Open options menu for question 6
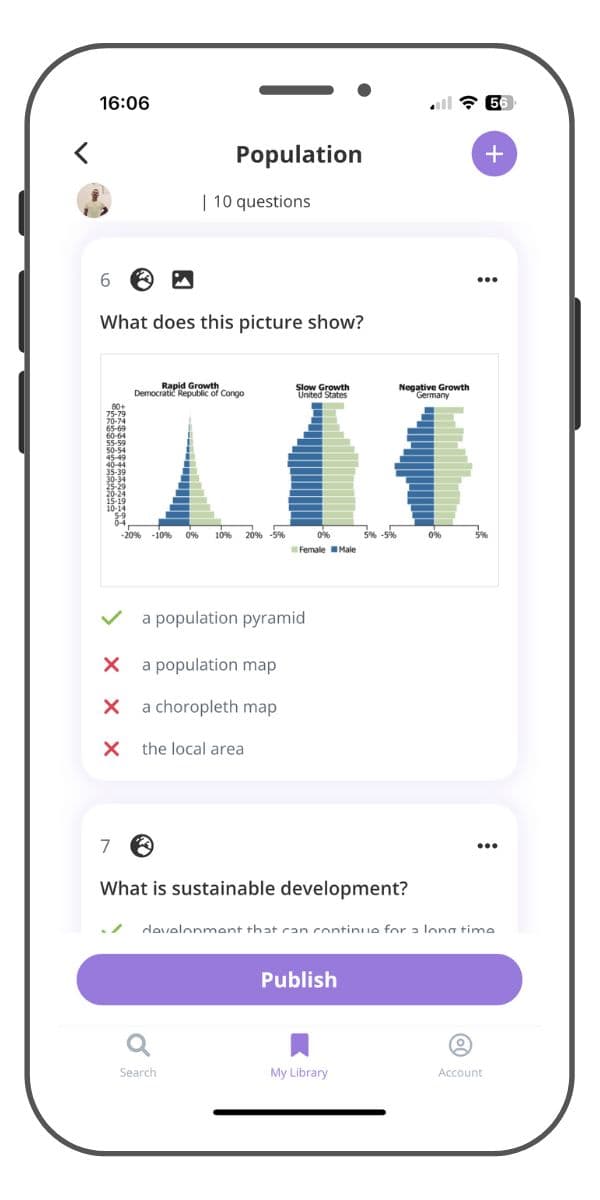600x1200 pixels. (487, 280)
